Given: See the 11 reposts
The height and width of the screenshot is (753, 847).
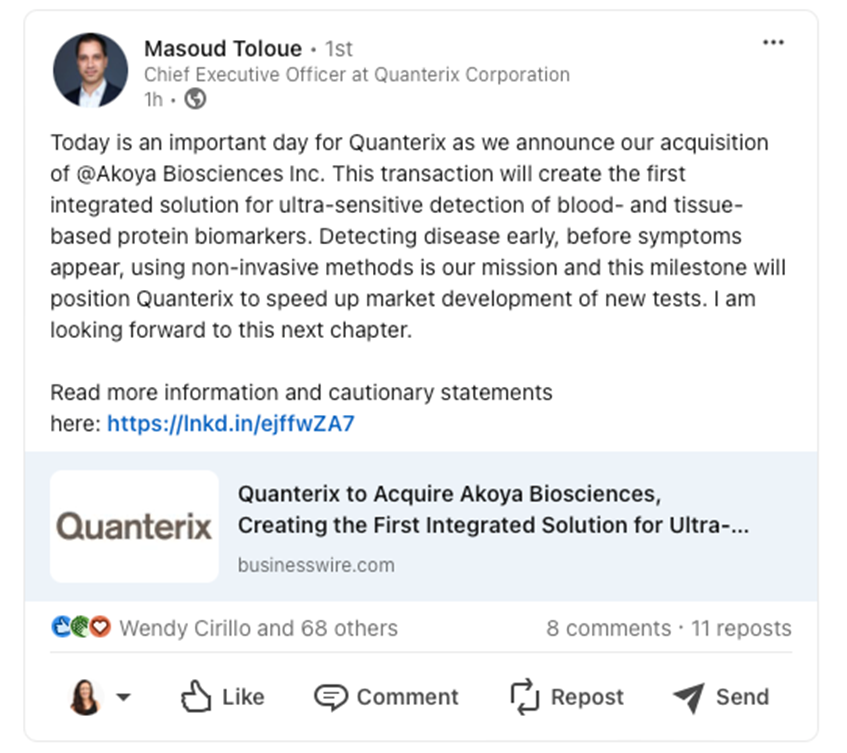Looking at the screenshot, I should coord(741,628).
